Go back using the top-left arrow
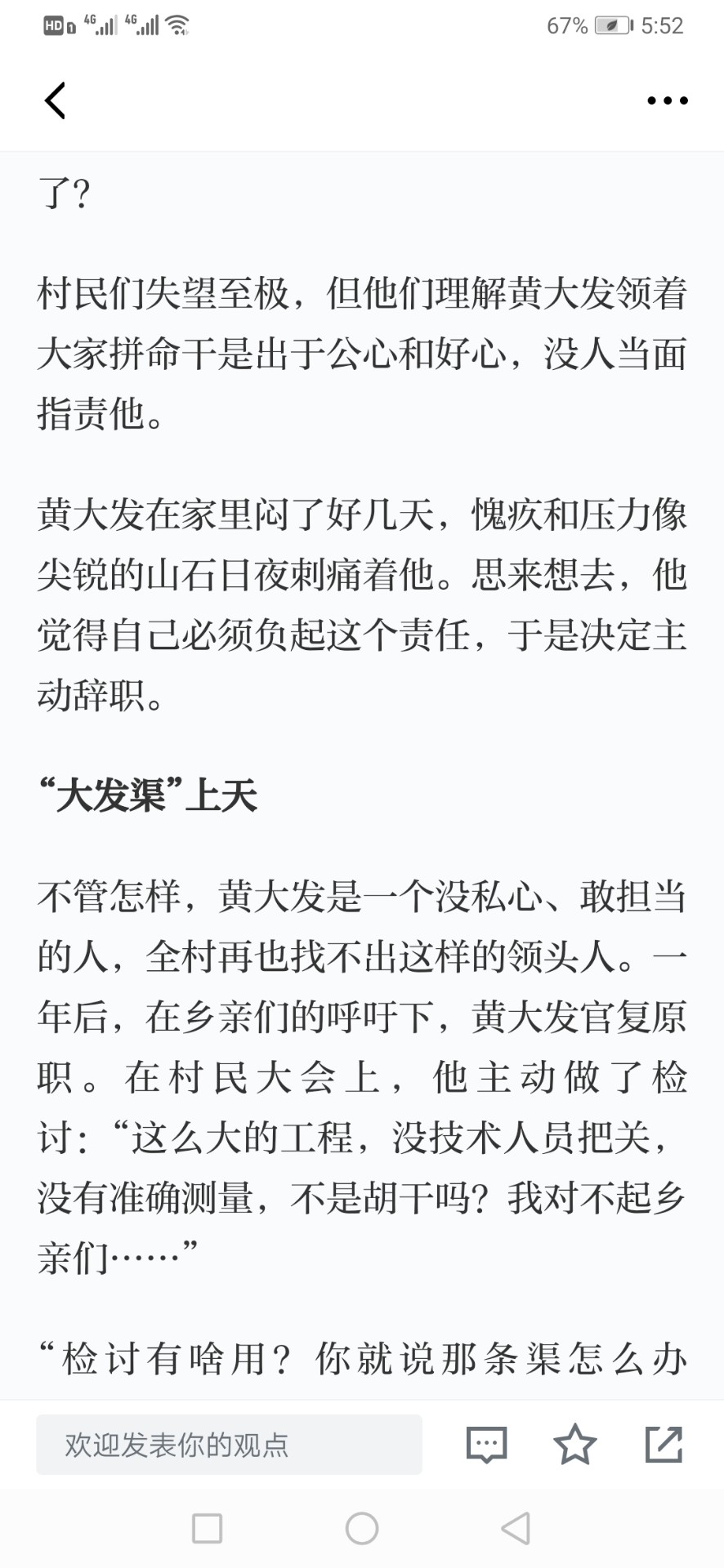724x1568 pixels. click(55, 100)
